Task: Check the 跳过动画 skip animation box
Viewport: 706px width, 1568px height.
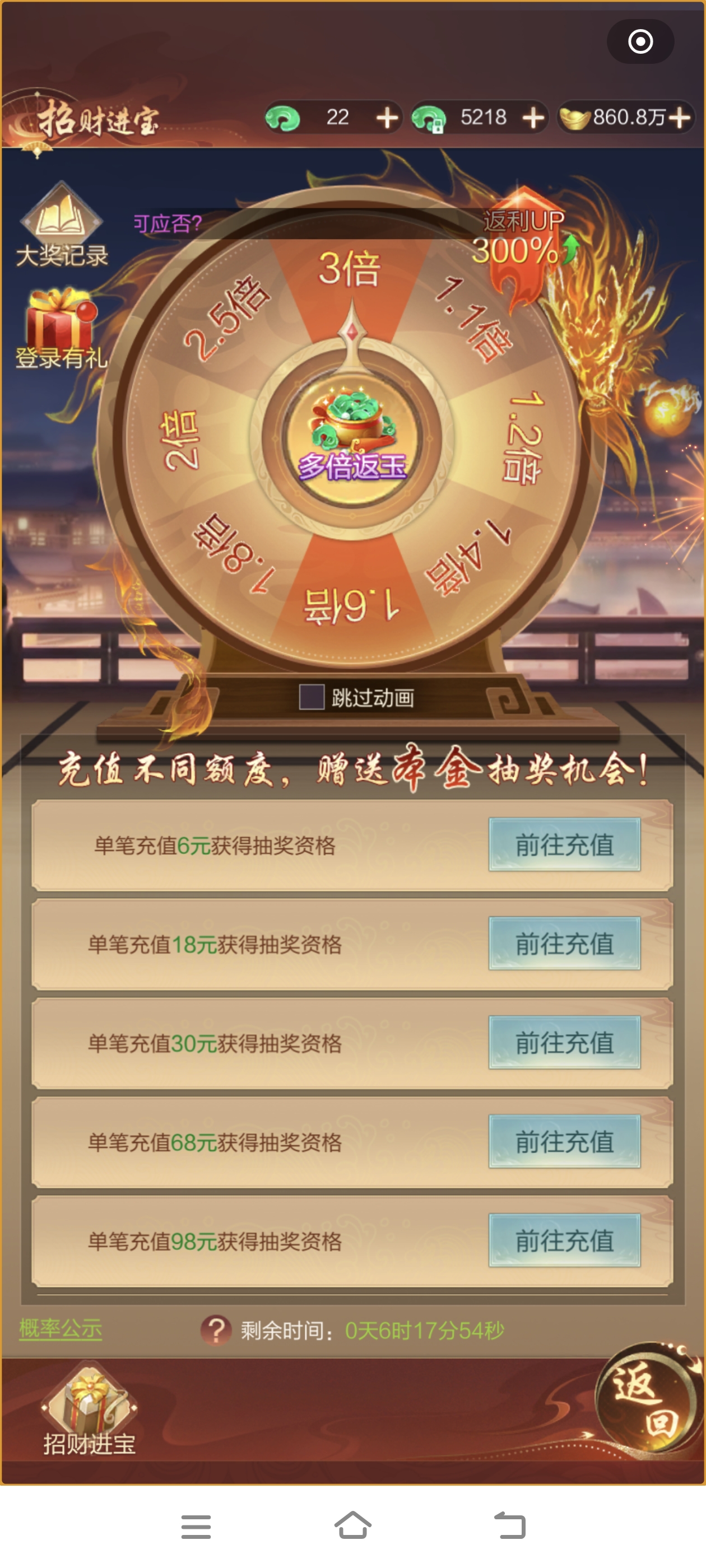Action: pyautogui.click(x=312, y=697)
